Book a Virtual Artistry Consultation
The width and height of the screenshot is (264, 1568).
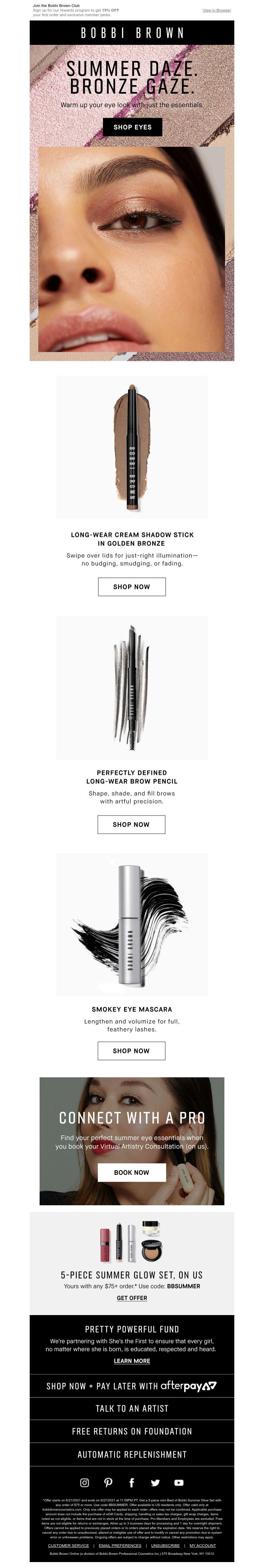(132, 1172)
